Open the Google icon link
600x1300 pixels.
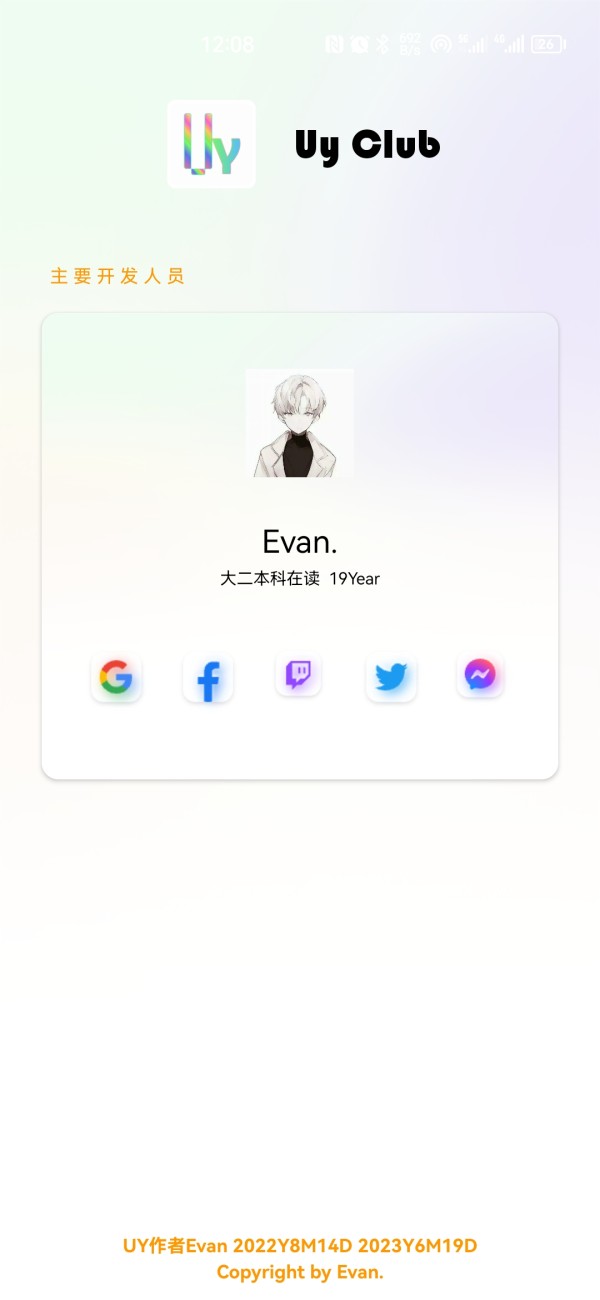pyautogui.click(x=116, y=678)
